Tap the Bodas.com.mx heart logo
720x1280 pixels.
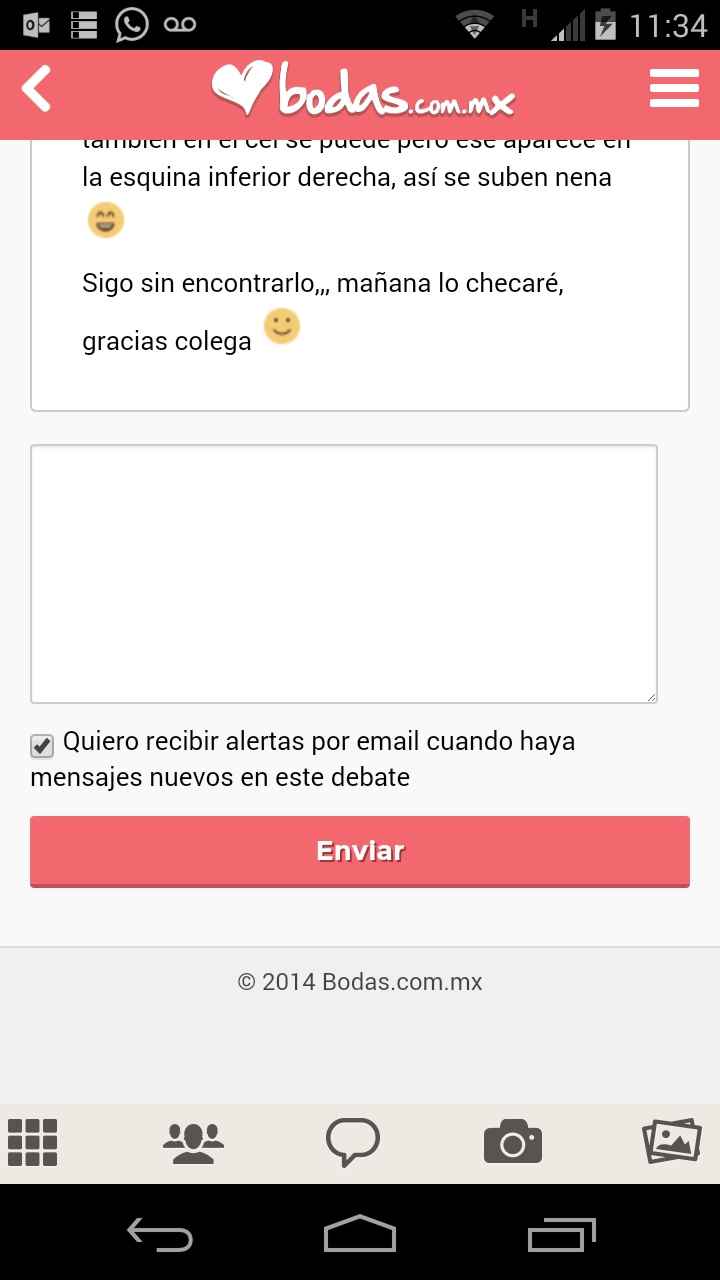coord(360,91)
